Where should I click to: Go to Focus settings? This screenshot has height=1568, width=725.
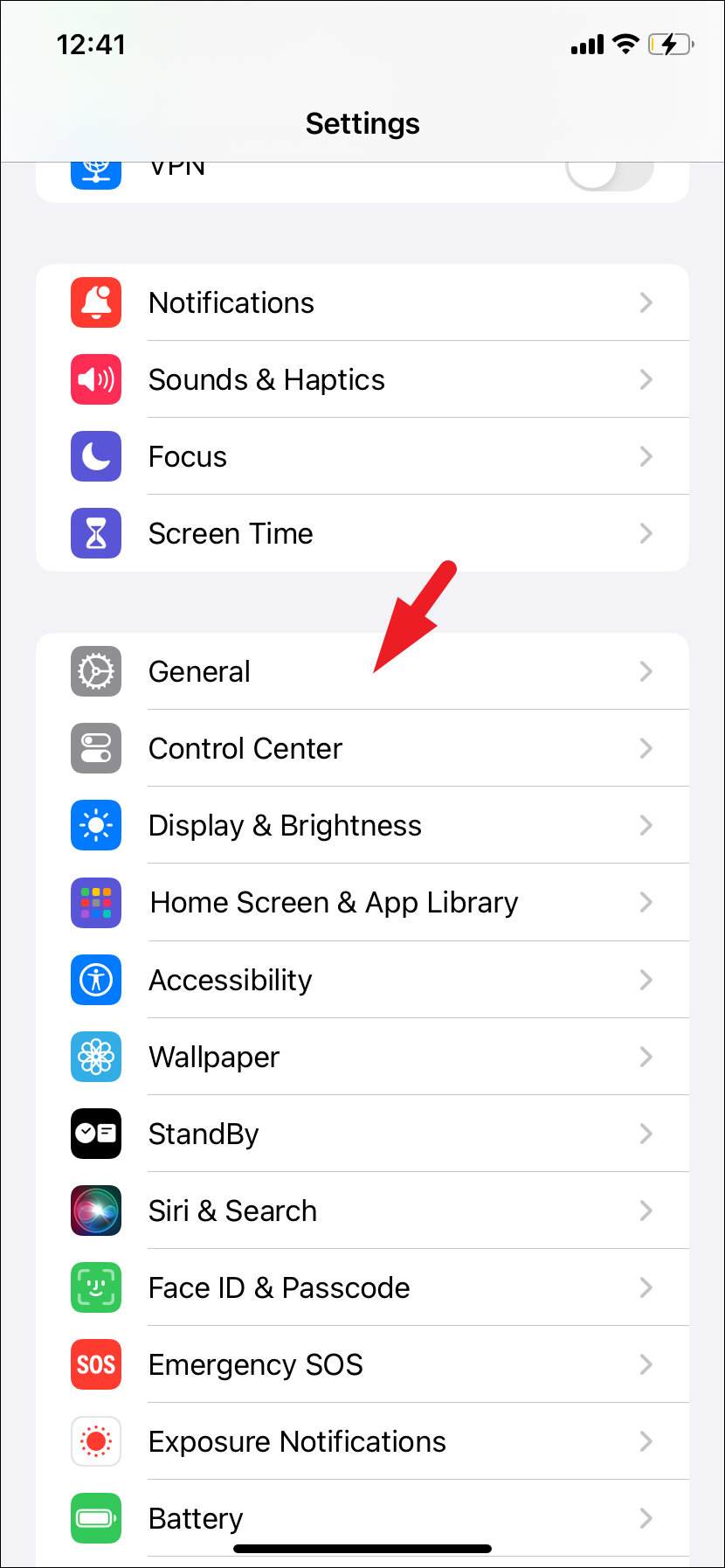pos(362,456)
